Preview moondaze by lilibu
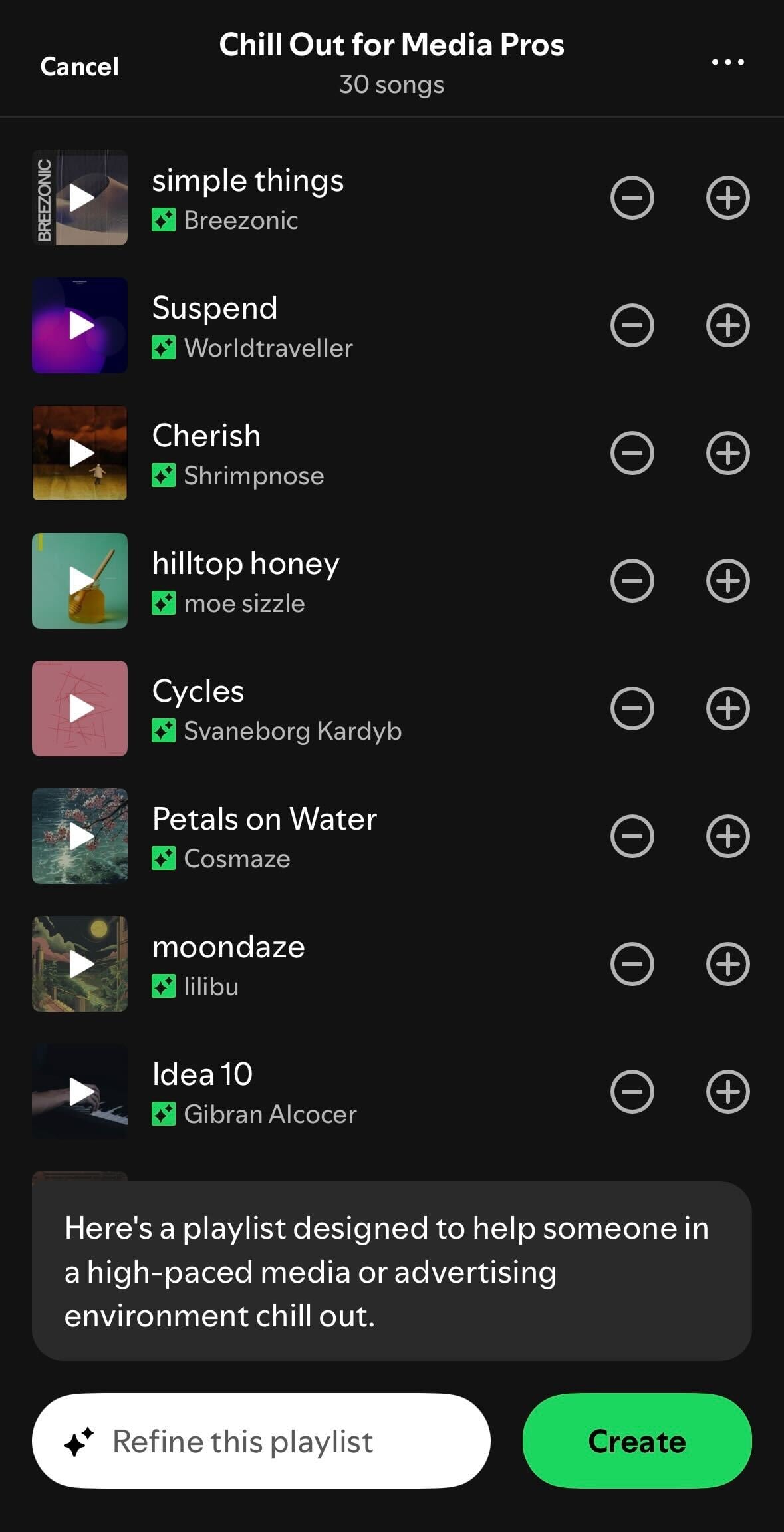 [x=80, y=964]
